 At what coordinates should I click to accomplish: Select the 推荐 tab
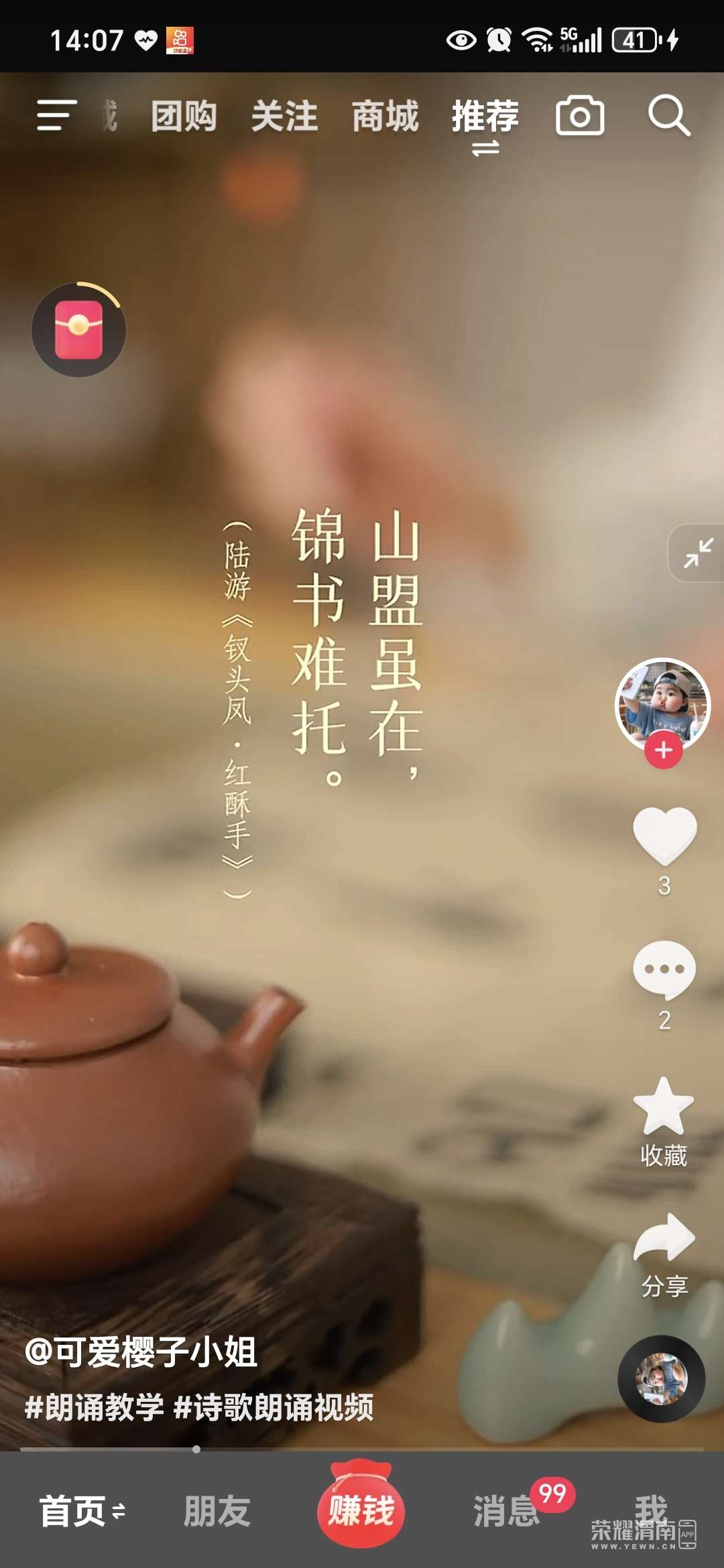(485, 117)
